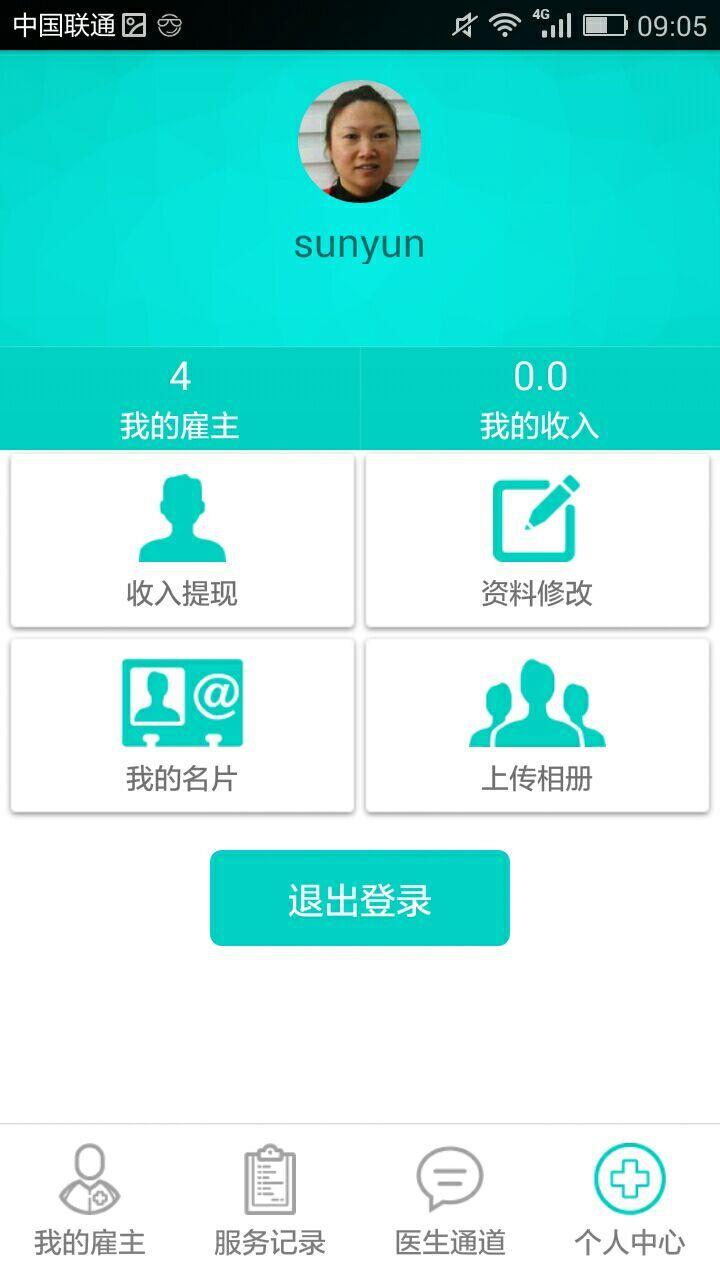720x1280 pixels.
Task: View the 我的雇主 count of 4
Action: (180, 399)
